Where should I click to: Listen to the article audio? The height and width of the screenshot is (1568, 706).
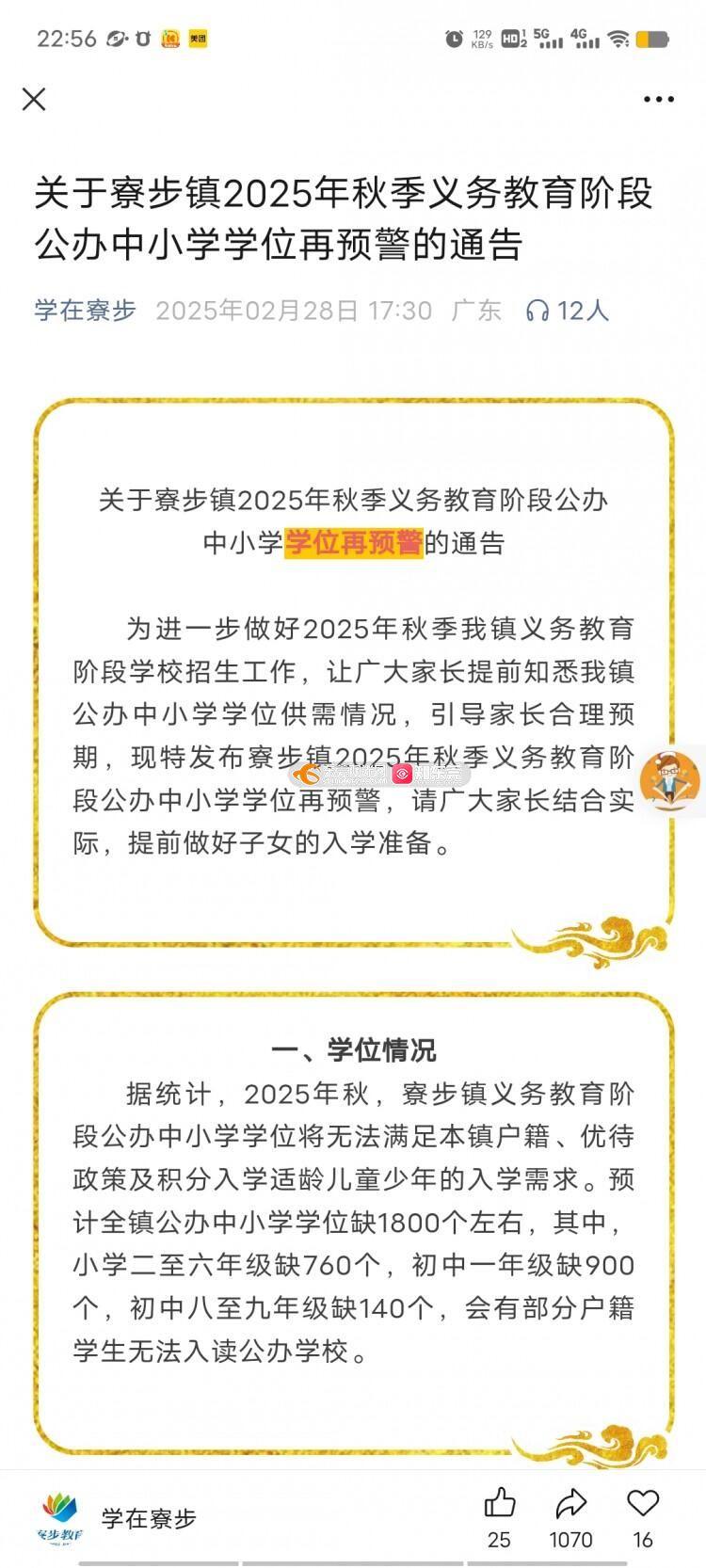[x=567, y=310]
